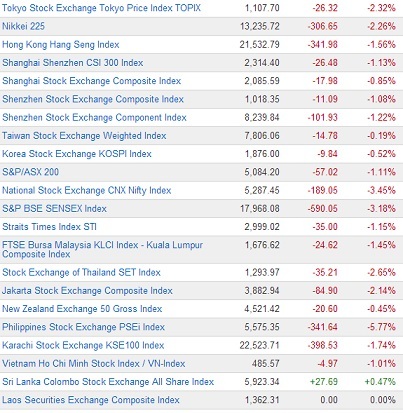
Task: Open Shenzhen Stock Exchange Composite Index
Action: 93,99
